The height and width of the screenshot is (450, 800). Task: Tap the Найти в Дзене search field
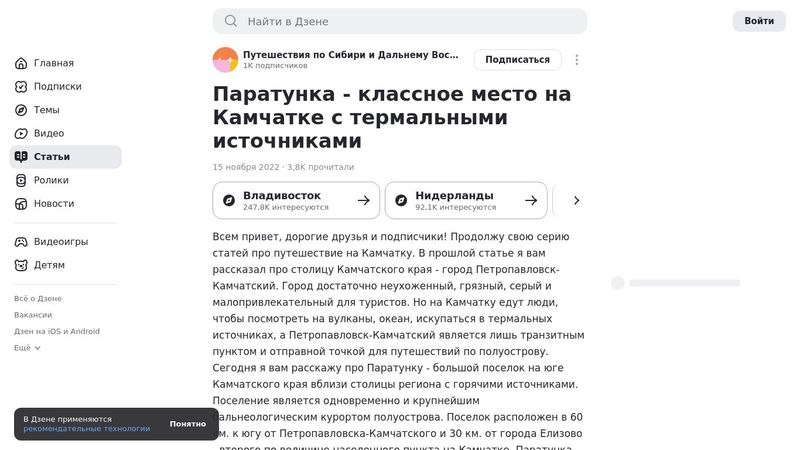400,21
